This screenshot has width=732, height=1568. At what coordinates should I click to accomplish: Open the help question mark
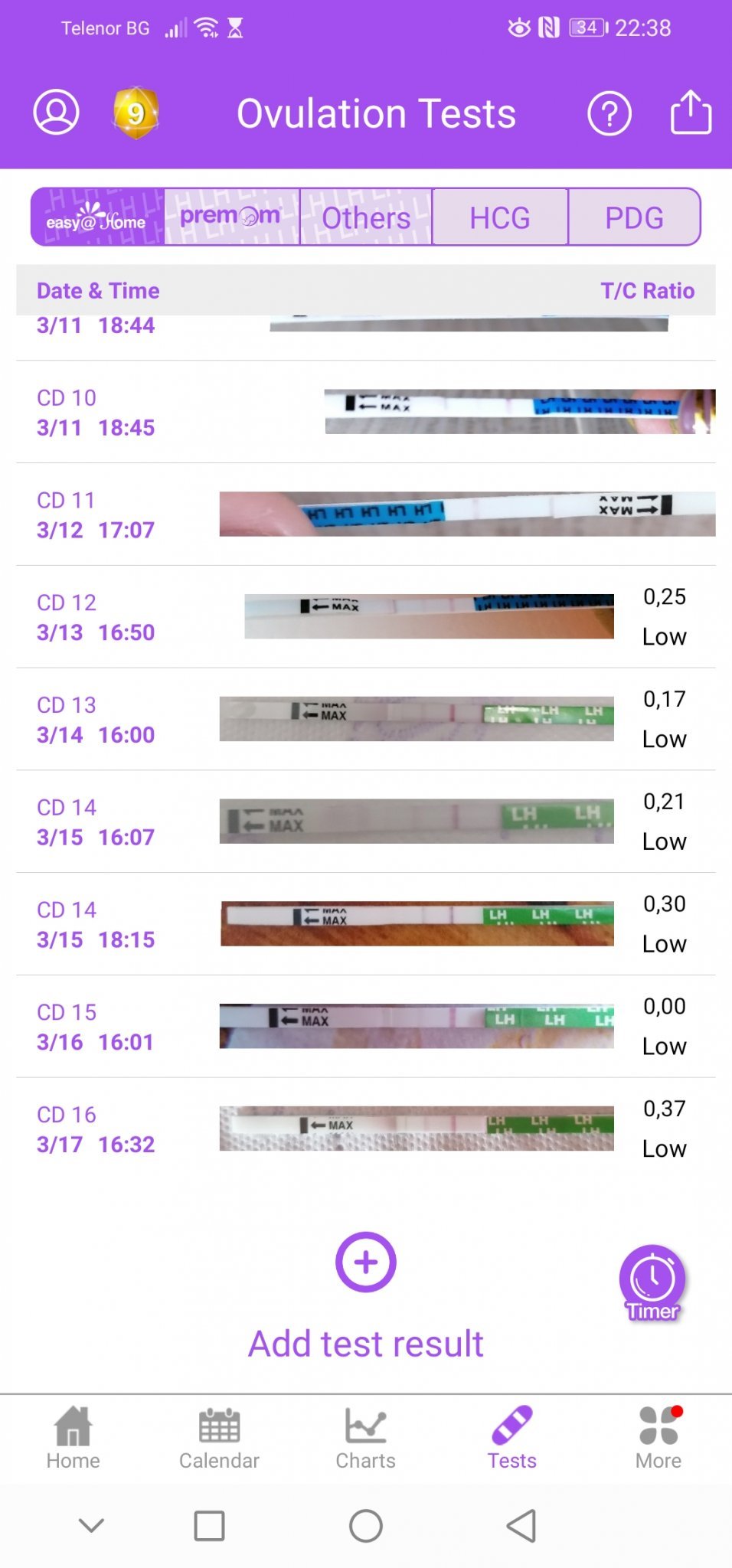pos(609,114)
